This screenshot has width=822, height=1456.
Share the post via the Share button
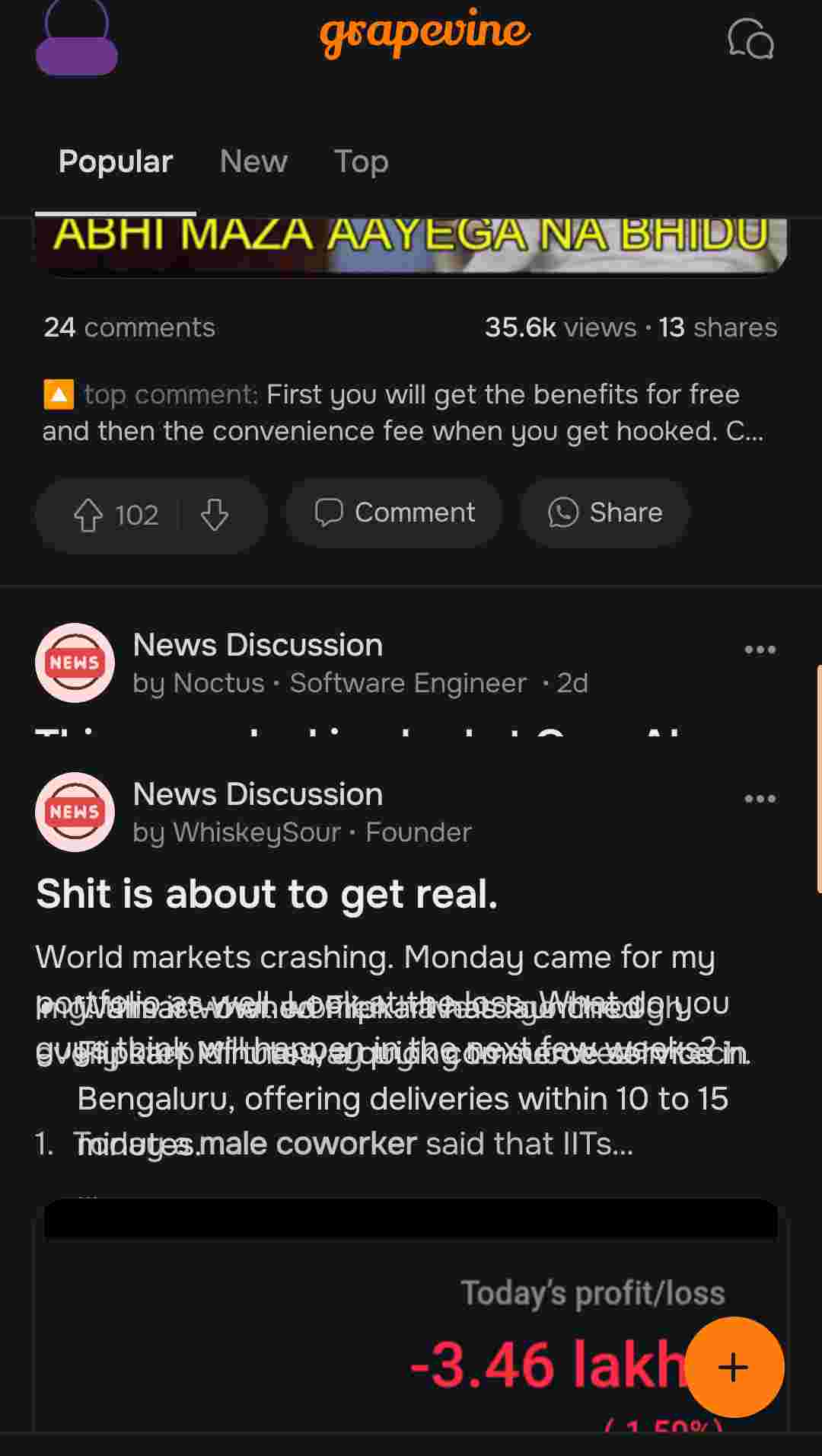pos(605,513)
